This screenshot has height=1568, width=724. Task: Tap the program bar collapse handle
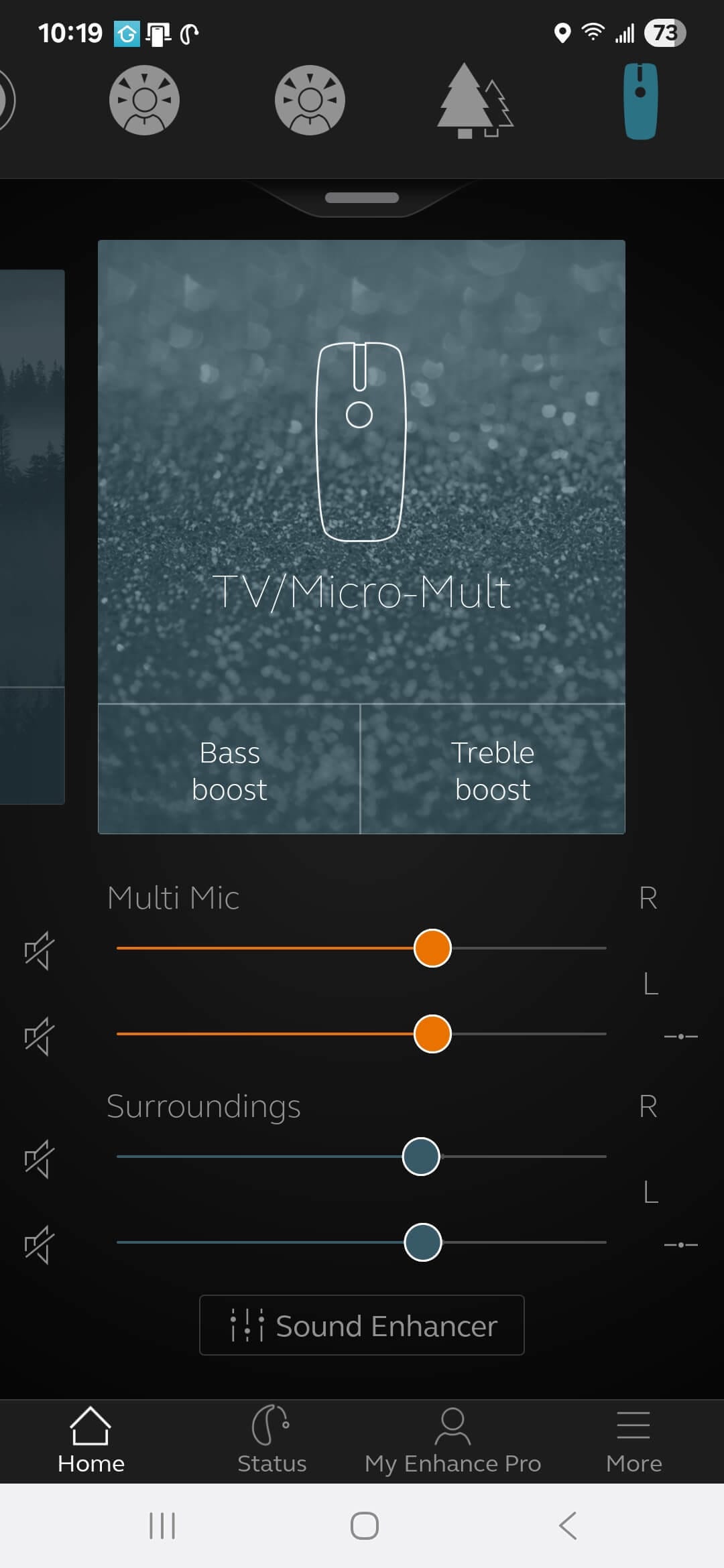tap(362, 198)
